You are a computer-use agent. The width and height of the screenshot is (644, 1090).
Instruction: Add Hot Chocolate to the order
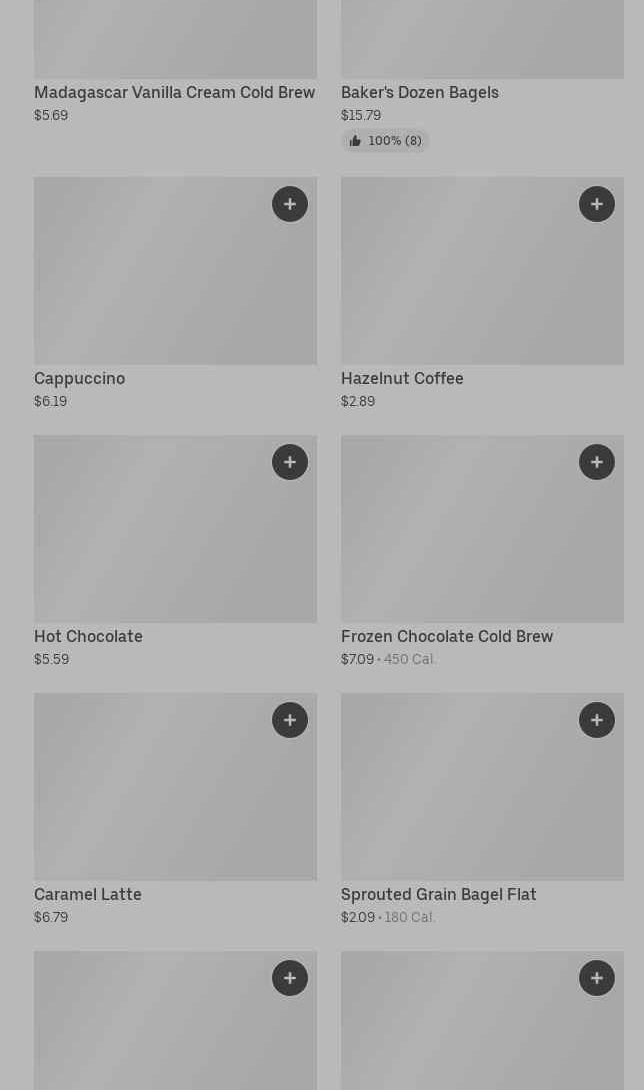[290, 462]
